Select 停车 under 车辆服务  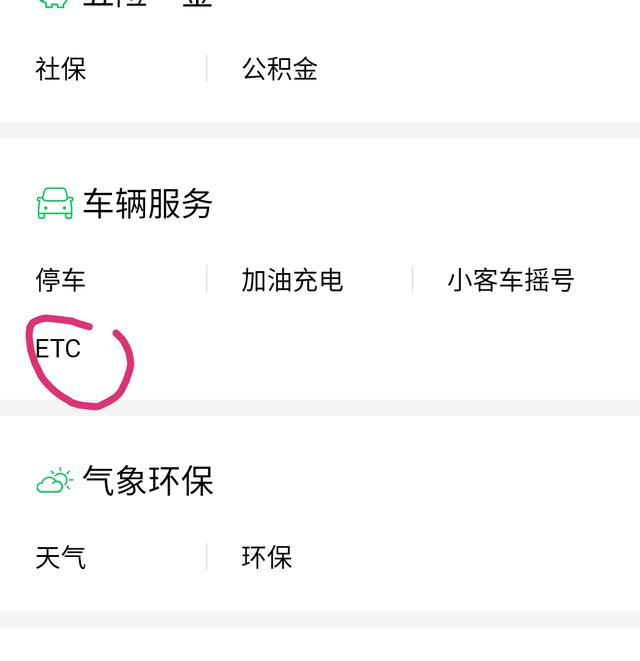[x=61, y=280]
